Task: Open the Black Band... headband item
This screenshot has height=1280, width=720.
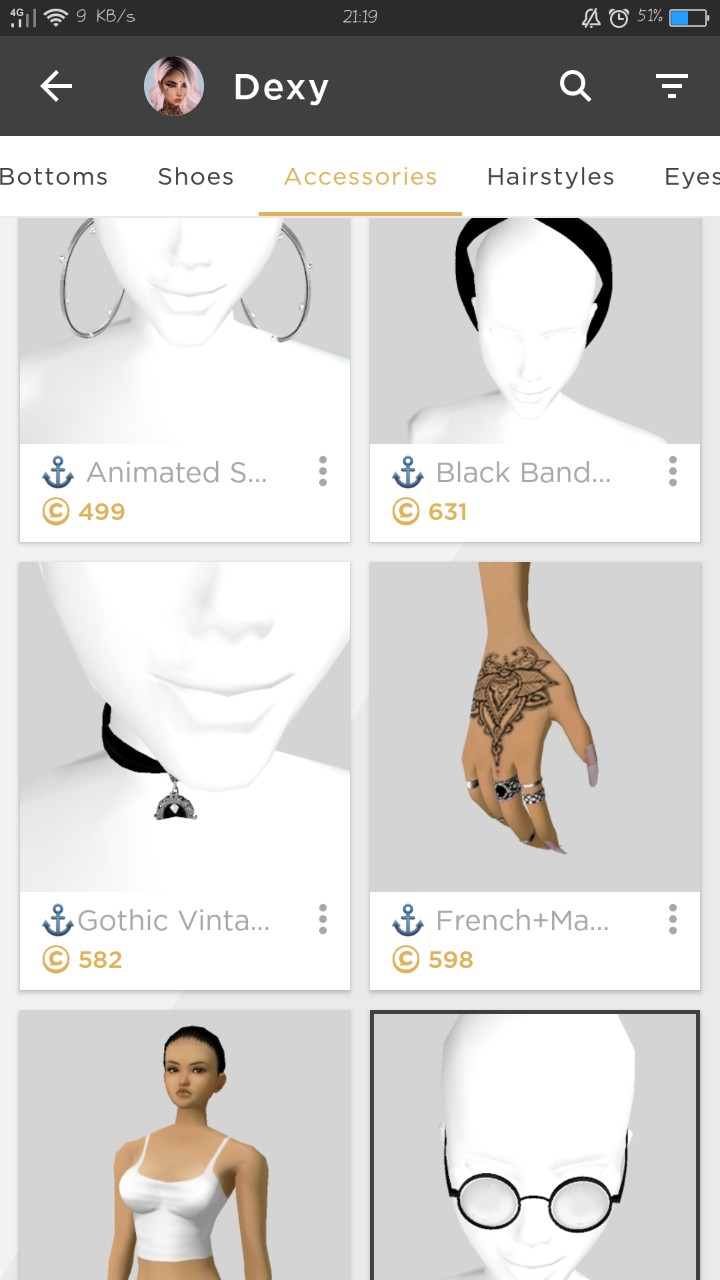Action: 535,330
